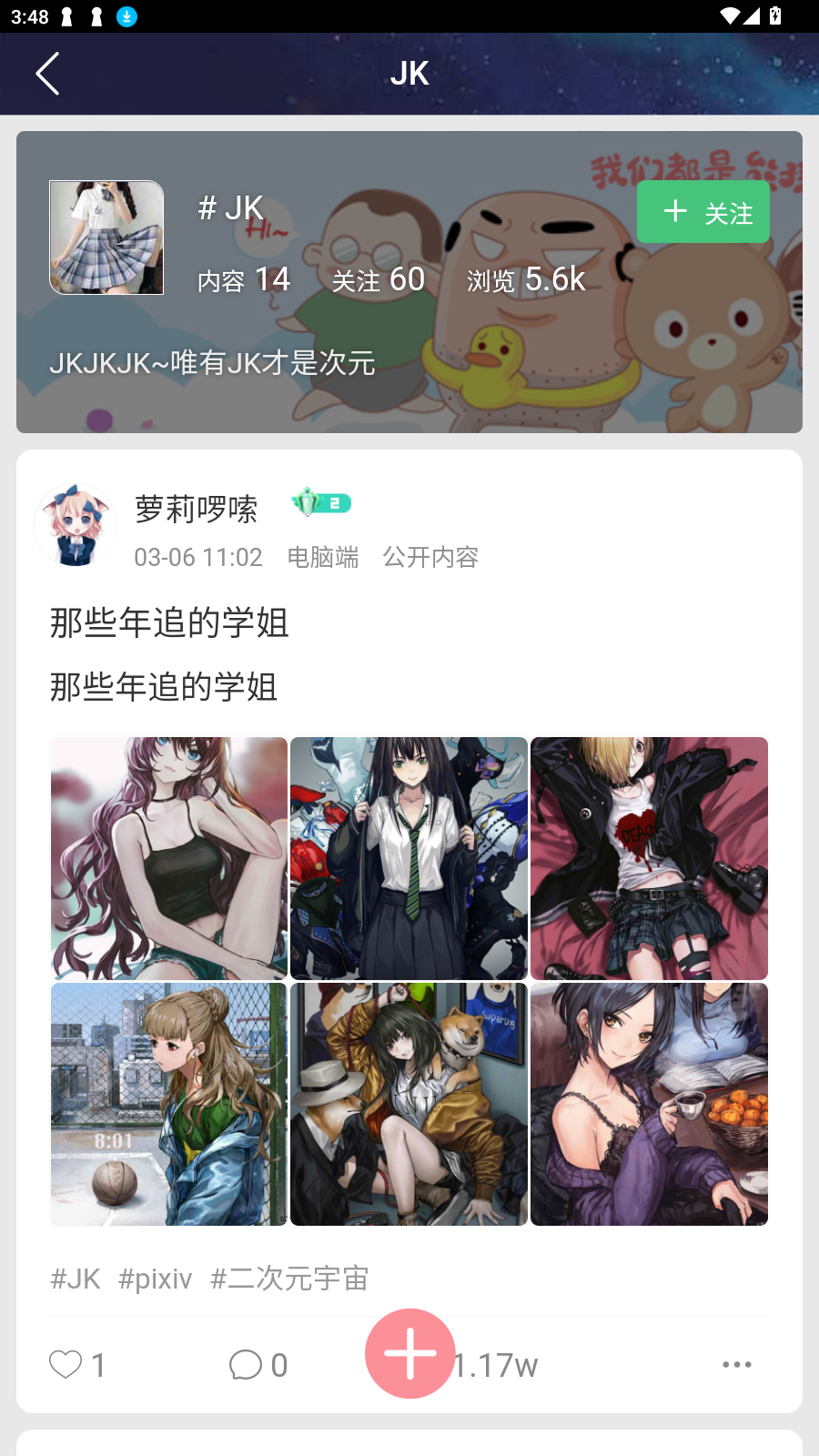Open the post titled 那些年追的学姐
The width and height of the screenshot is (819, 1456).
click(x=169, y=623)
